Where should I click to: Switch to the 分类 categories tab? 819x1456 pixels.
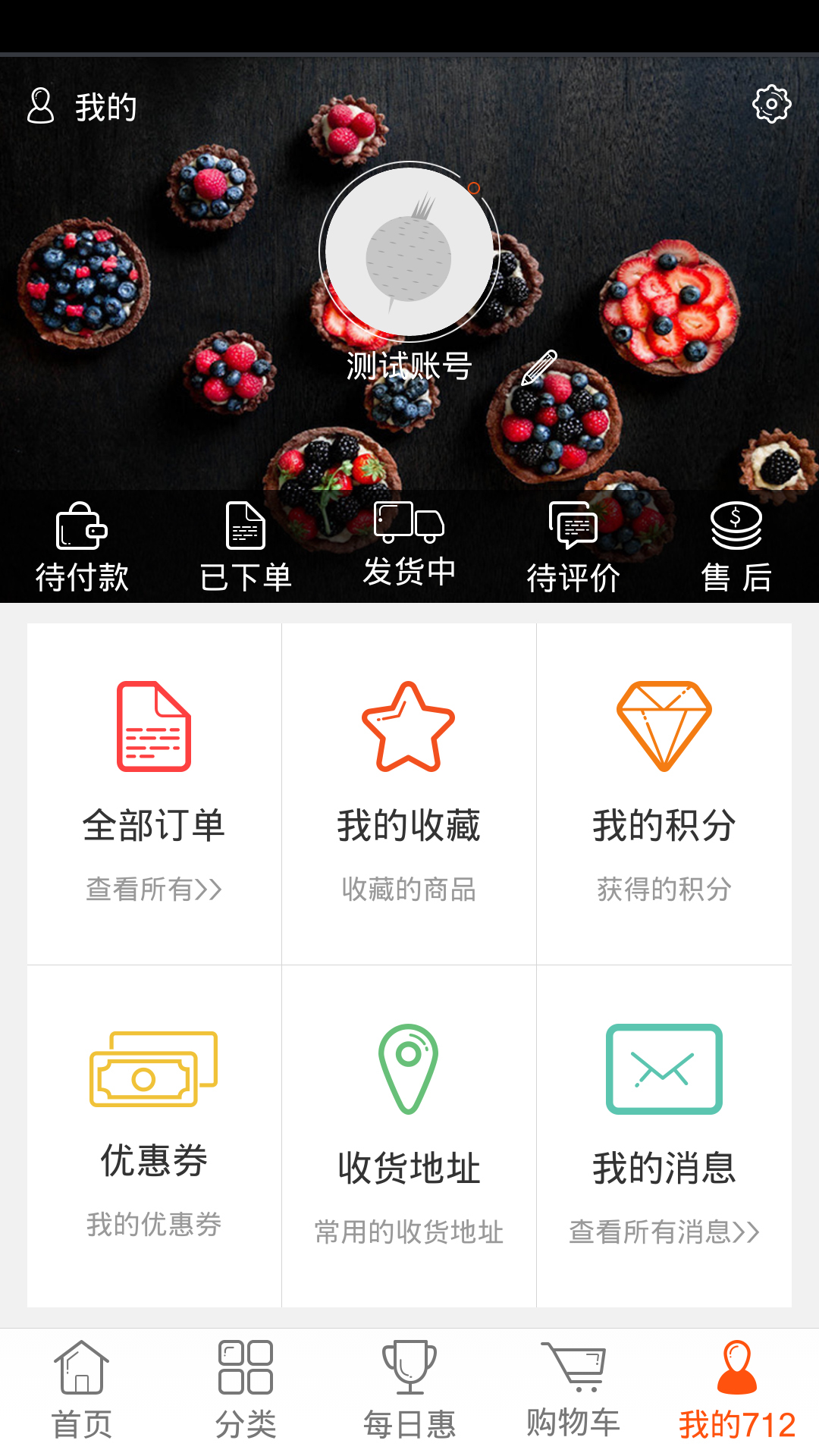coord(246,1391)
